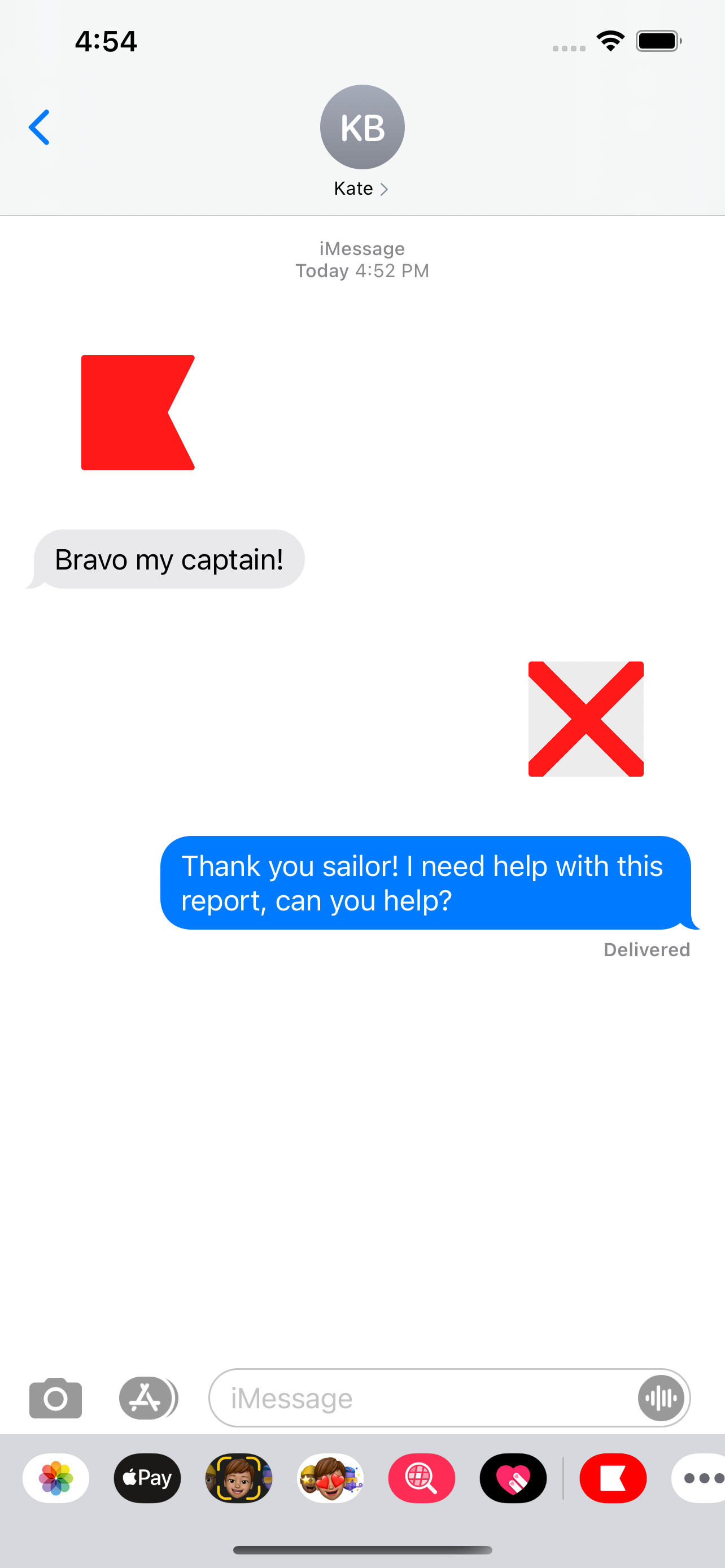Tap the red flag sticker from Kate

pos(138,412)
